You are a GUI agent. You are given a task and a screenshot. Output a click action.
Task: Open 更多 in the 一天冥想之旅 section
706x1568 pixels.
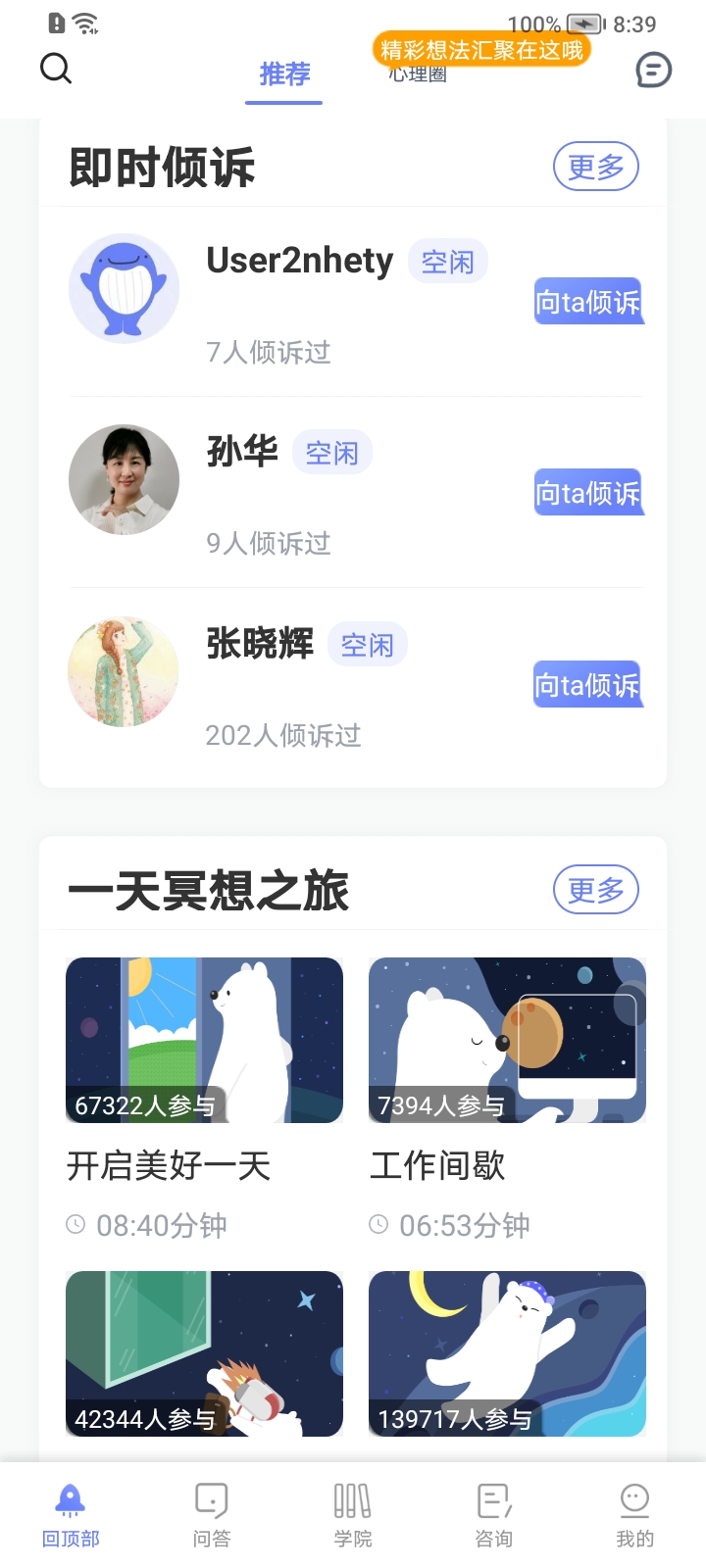595,890
